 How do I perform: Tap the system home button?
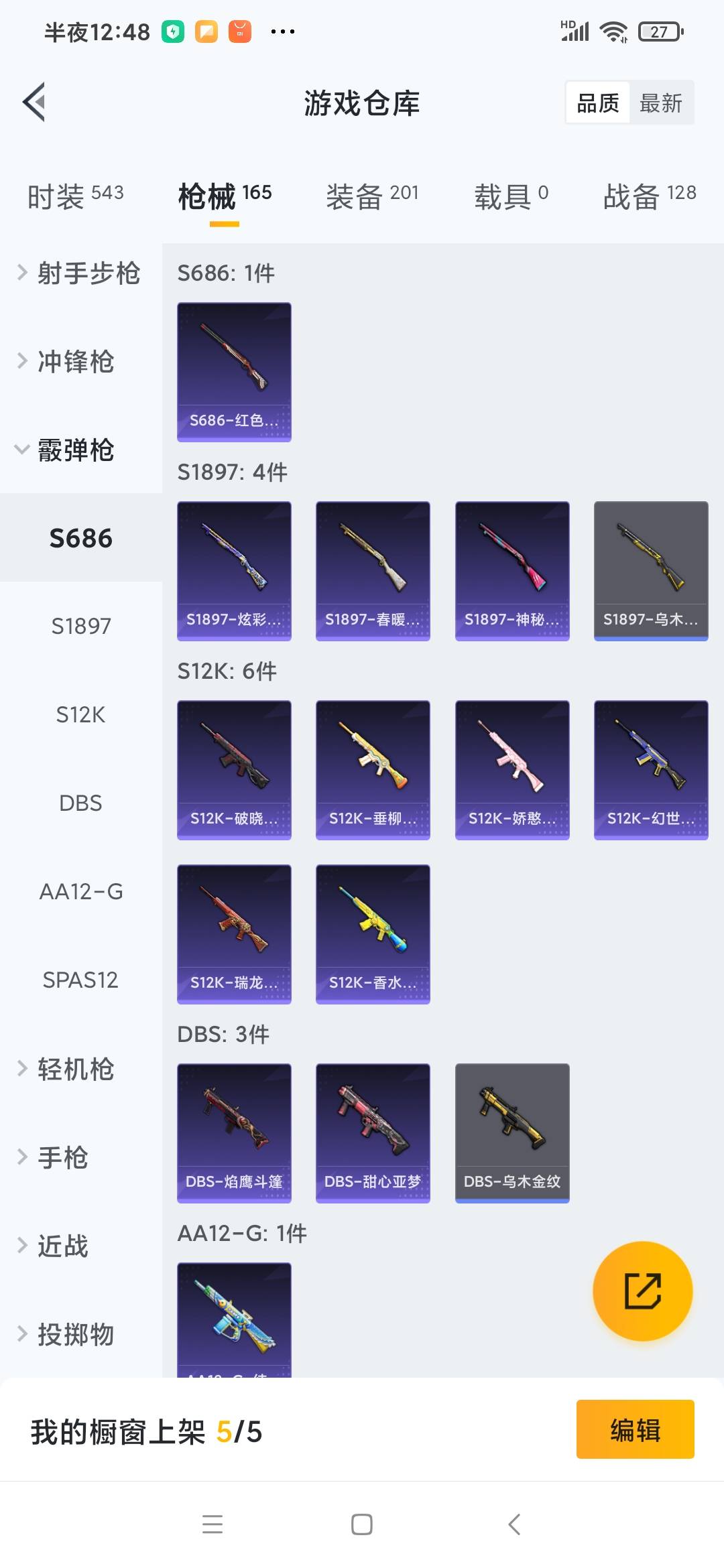[x=362, y=1524]
